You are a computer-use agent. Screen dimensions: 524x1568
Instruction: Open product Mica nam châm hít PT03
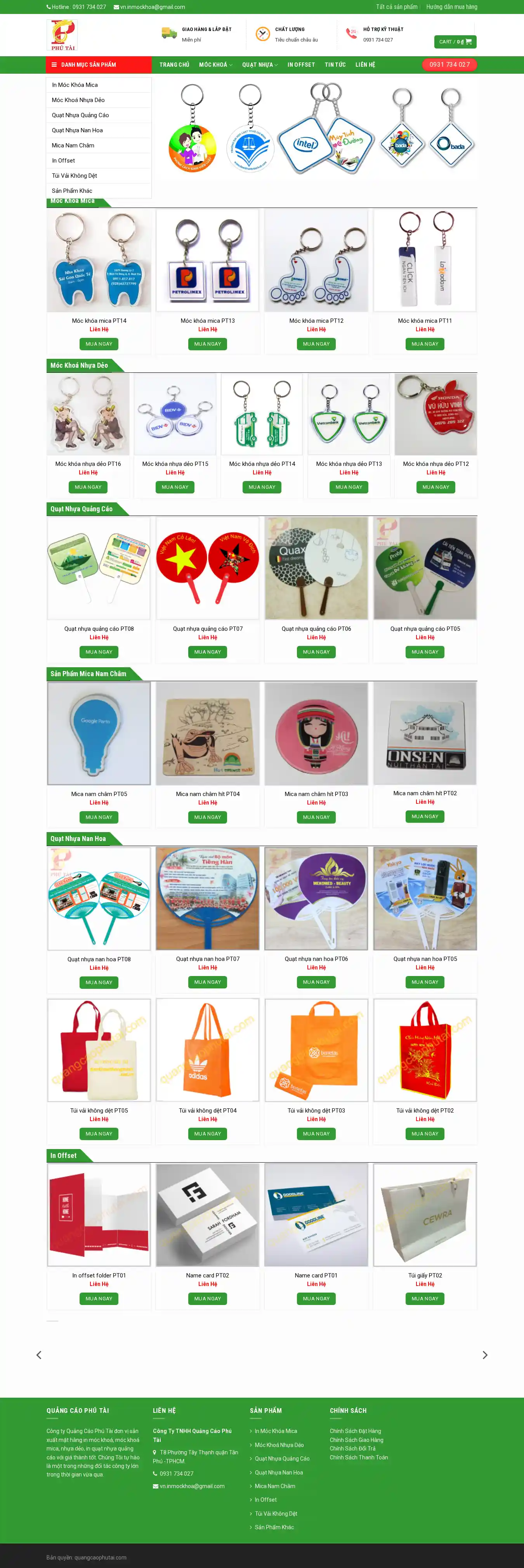[316, 794]
